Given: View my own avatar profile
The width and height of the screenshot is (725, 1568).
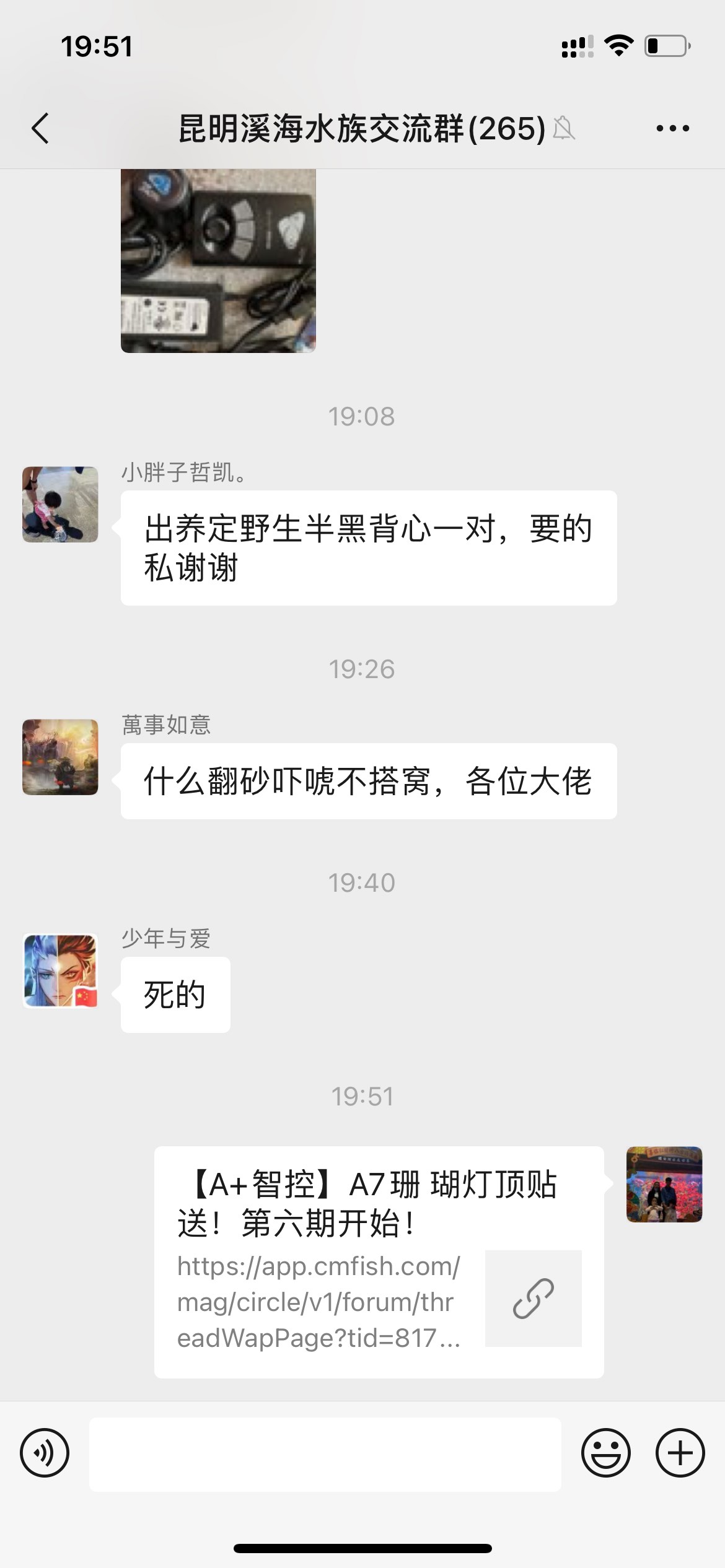Looking at the screenshot, I should (x=664, y=1183).
